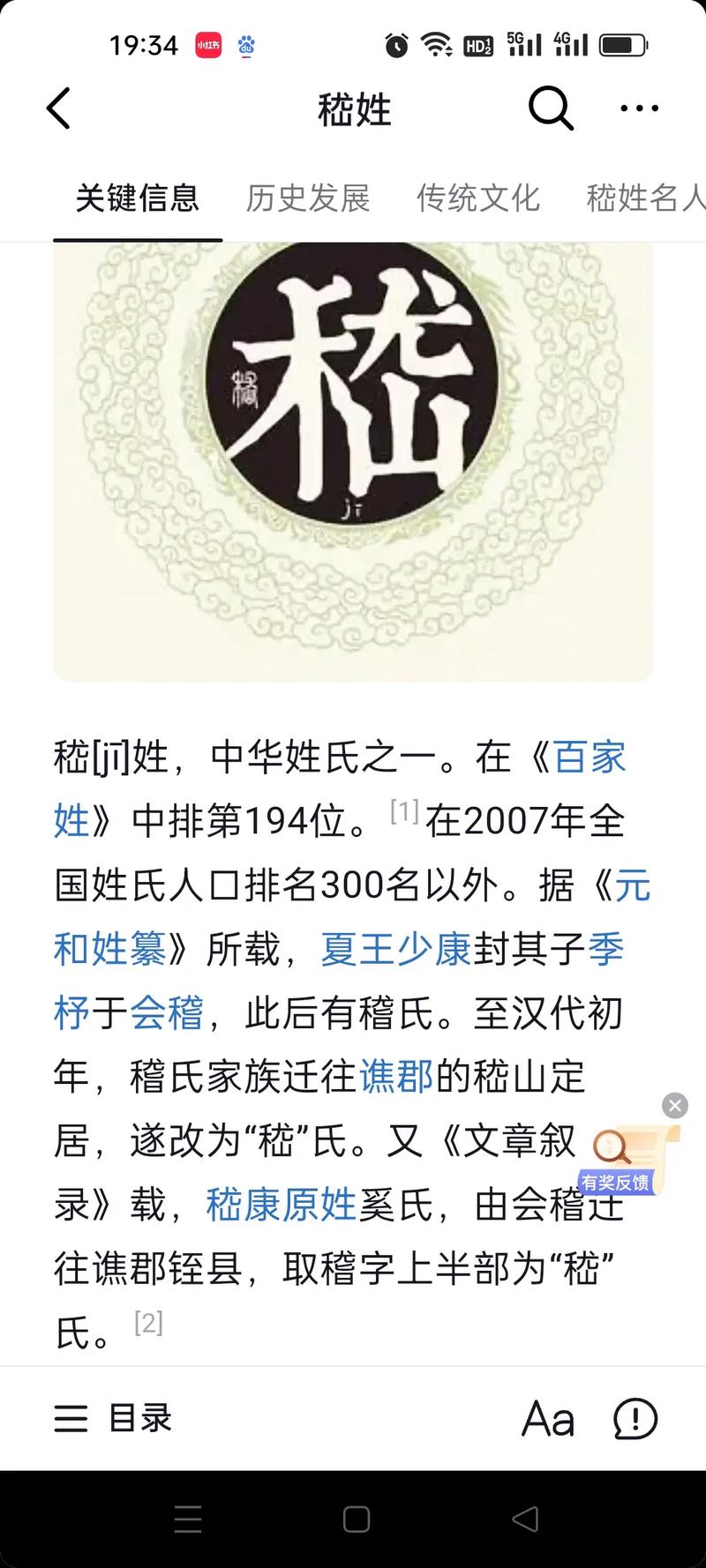Open search with the magnifier icon
Image resolution: width=706 pixels, height=1568 pixels.
pos(551,108)
